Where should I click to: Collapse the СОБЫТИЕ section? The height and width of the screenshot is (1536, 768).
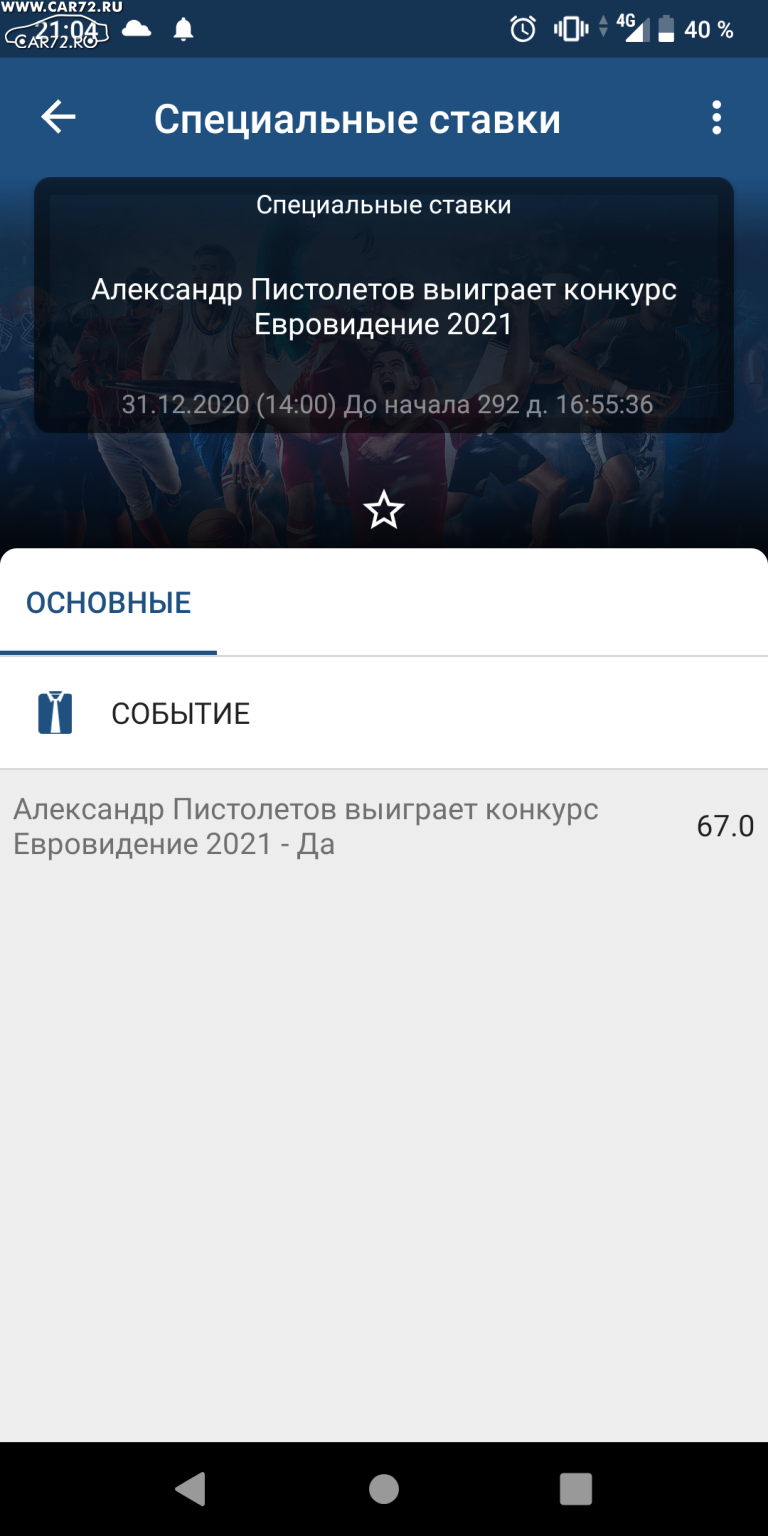point(384,713)
